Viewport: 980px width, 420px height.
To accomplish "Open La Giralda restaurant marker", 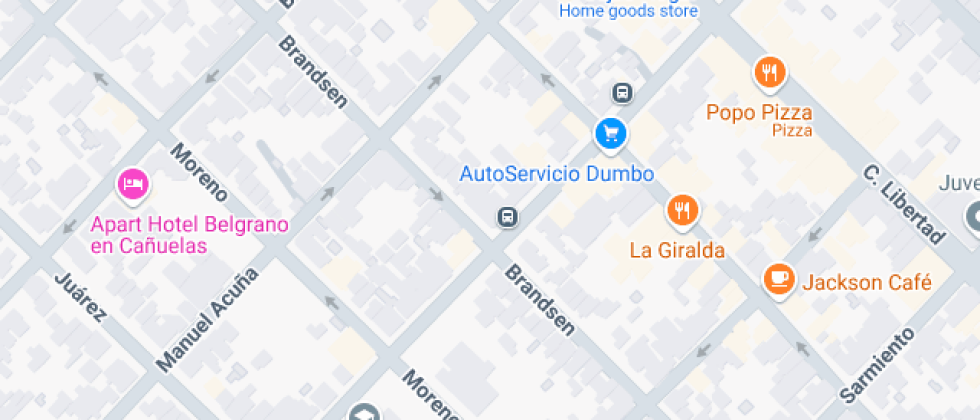I will point(682,211).
